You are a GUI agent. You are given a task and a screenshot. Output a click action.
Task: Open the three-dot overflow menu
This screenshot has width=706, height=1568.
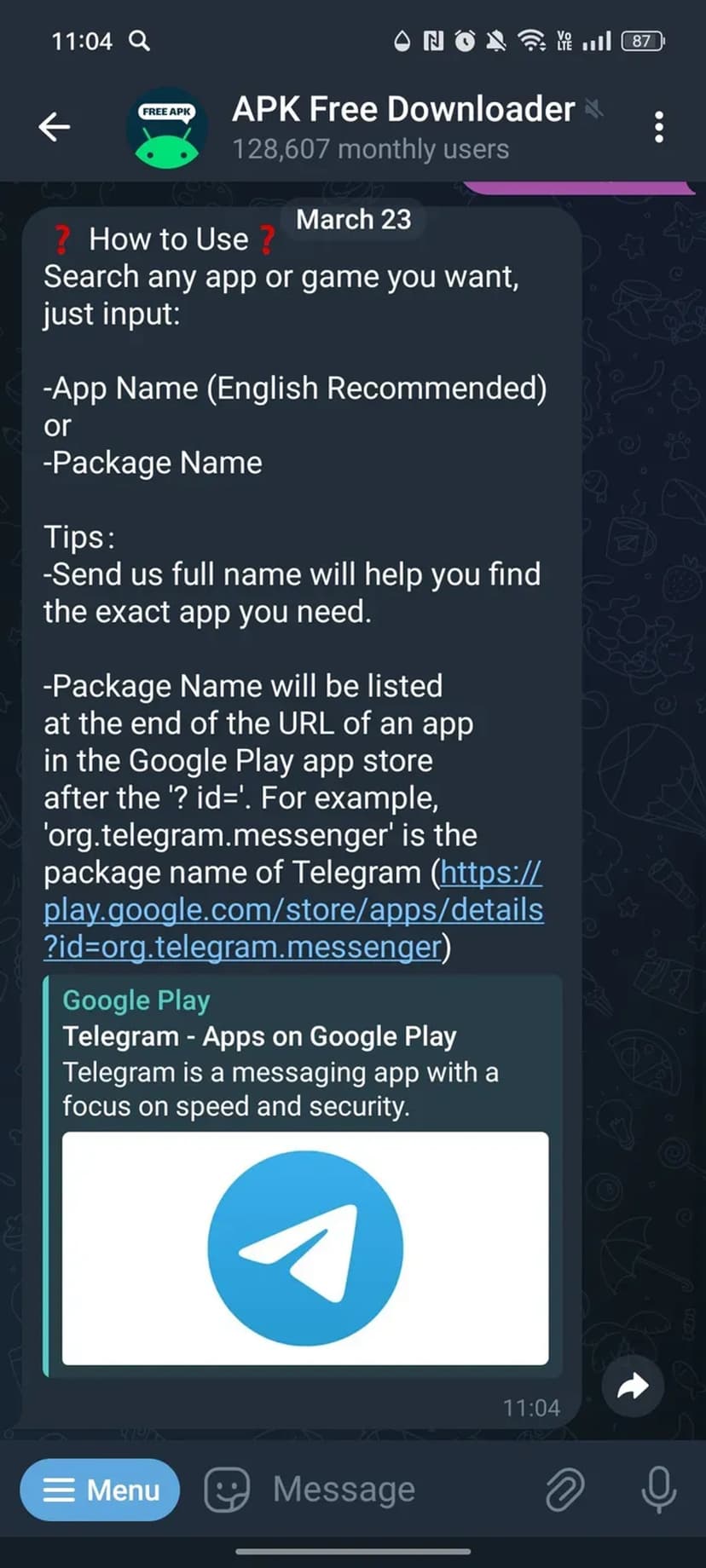point(658,127)
